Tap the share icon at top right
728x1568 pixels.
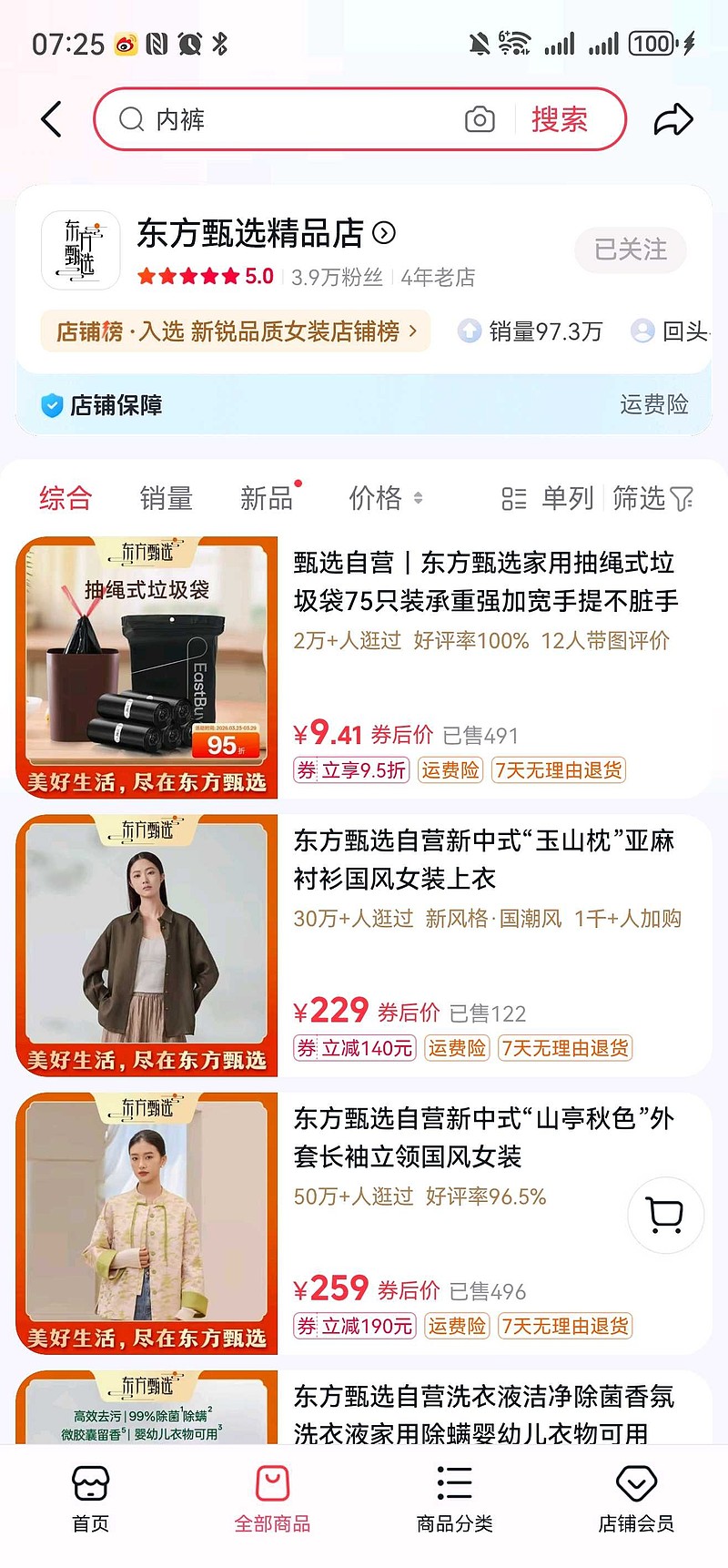[673, 119]
